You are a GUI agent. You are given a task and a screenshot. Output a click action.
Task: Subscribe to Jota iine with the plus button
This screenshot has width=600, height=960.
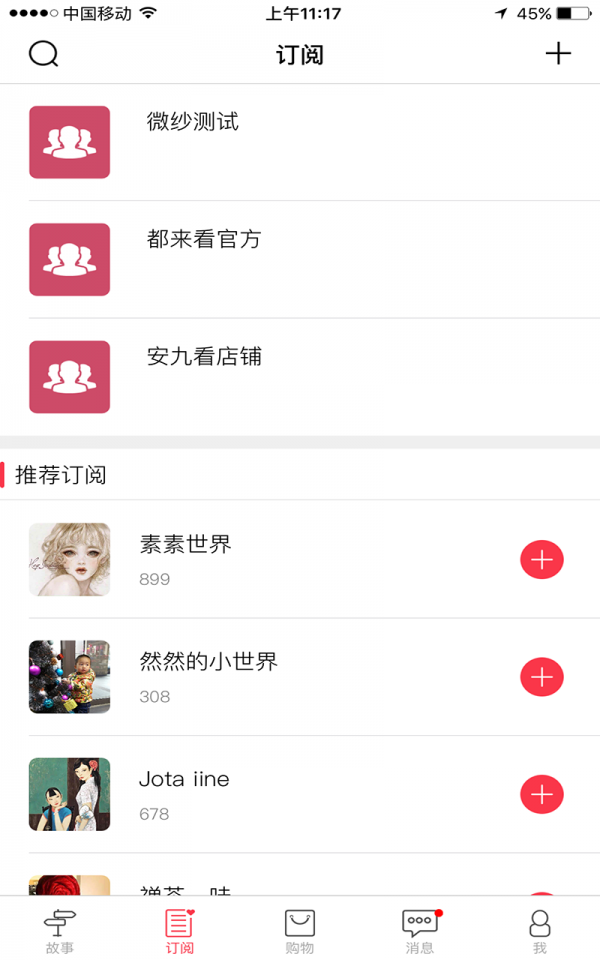[542, 795]
